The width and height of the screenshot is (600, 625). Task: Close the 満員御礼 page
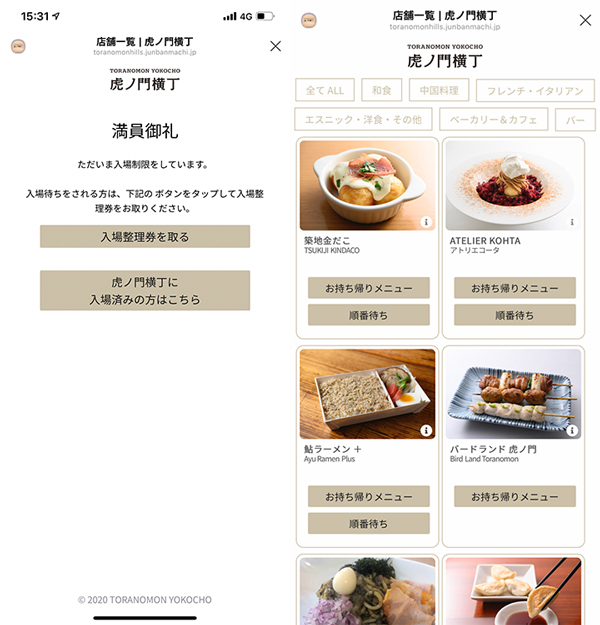[x=276, y=46]
